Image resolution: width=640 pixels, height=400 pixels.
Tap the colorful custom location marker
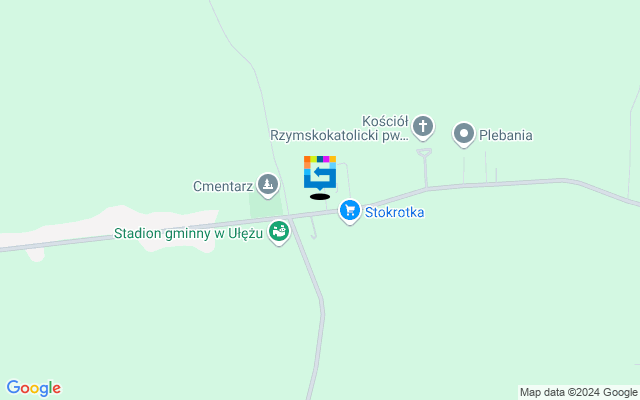tap(319, 173)
